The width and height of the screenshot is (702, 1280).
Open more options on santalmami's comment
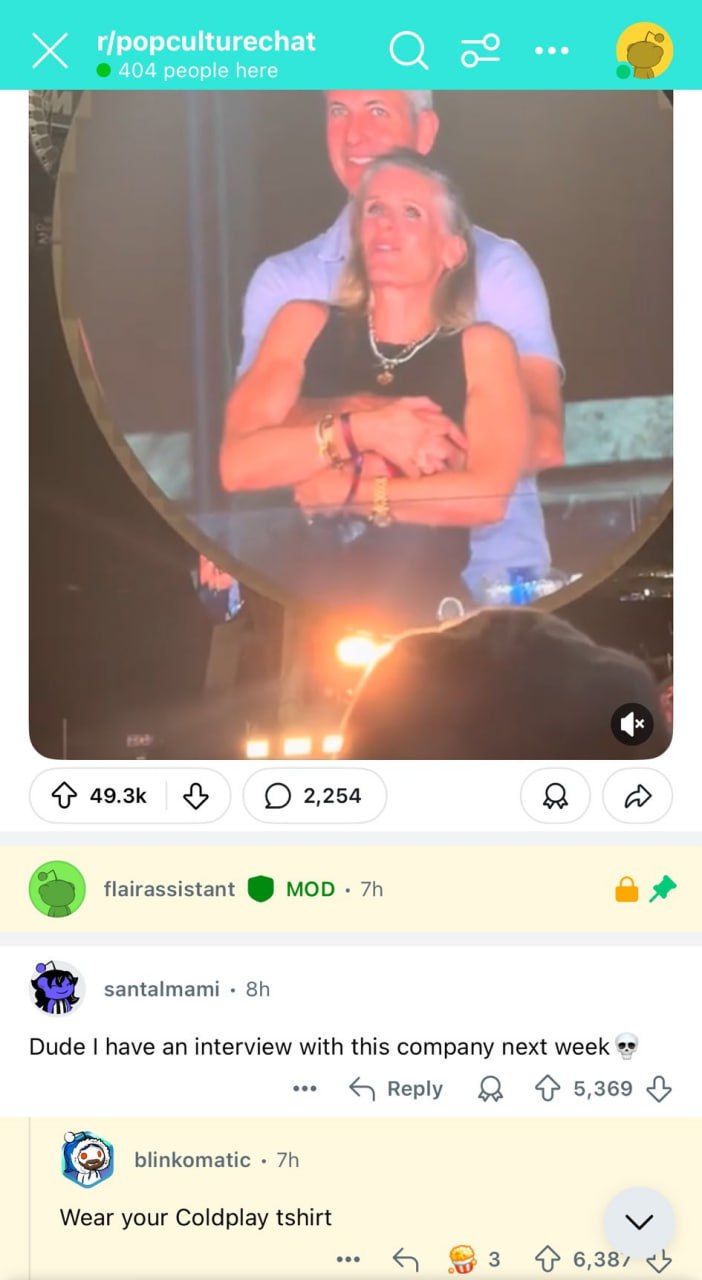pyautogui.click(x=305, y=1089)
